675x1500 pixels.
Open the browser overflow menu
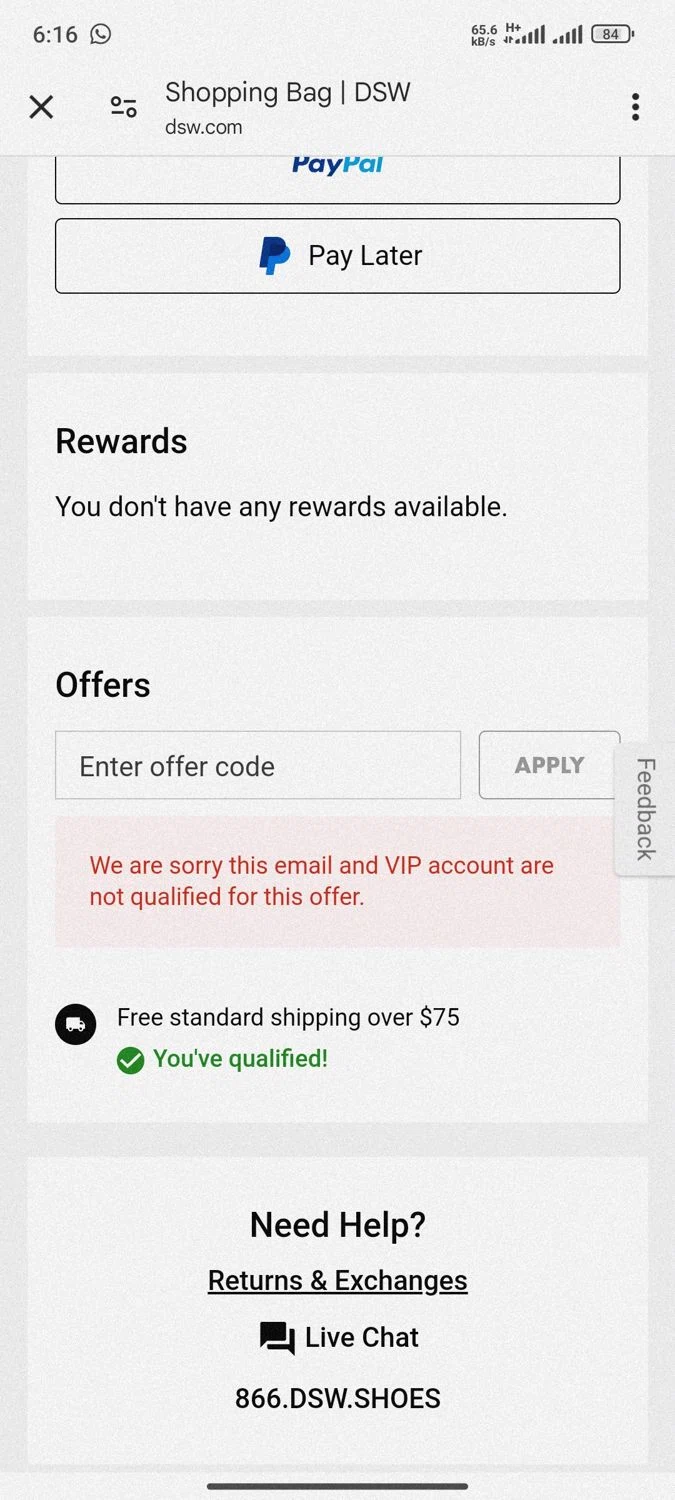(x=635, y=107)
